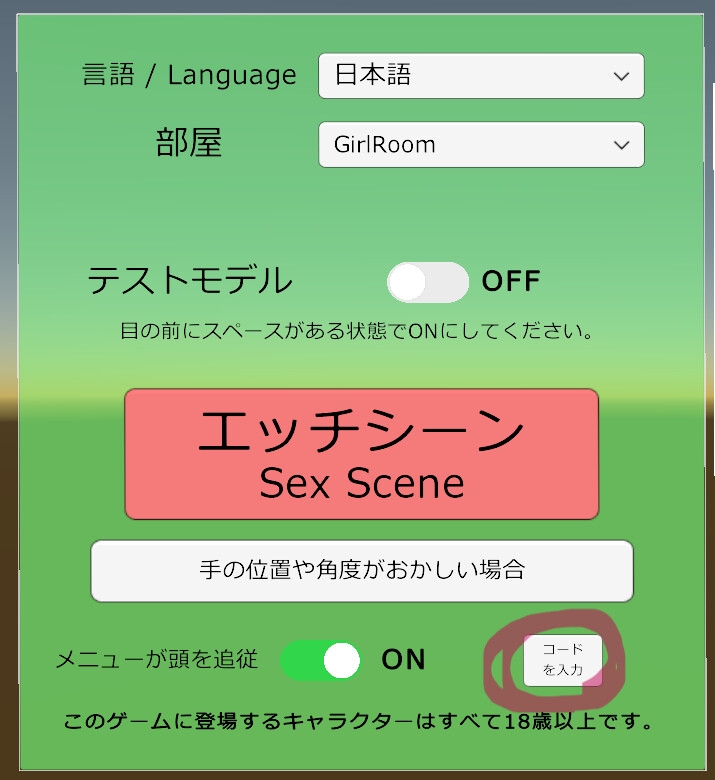Viewport: 715px width, 780px height.
Task: Start the エッチシーン button
Action: 362,454
